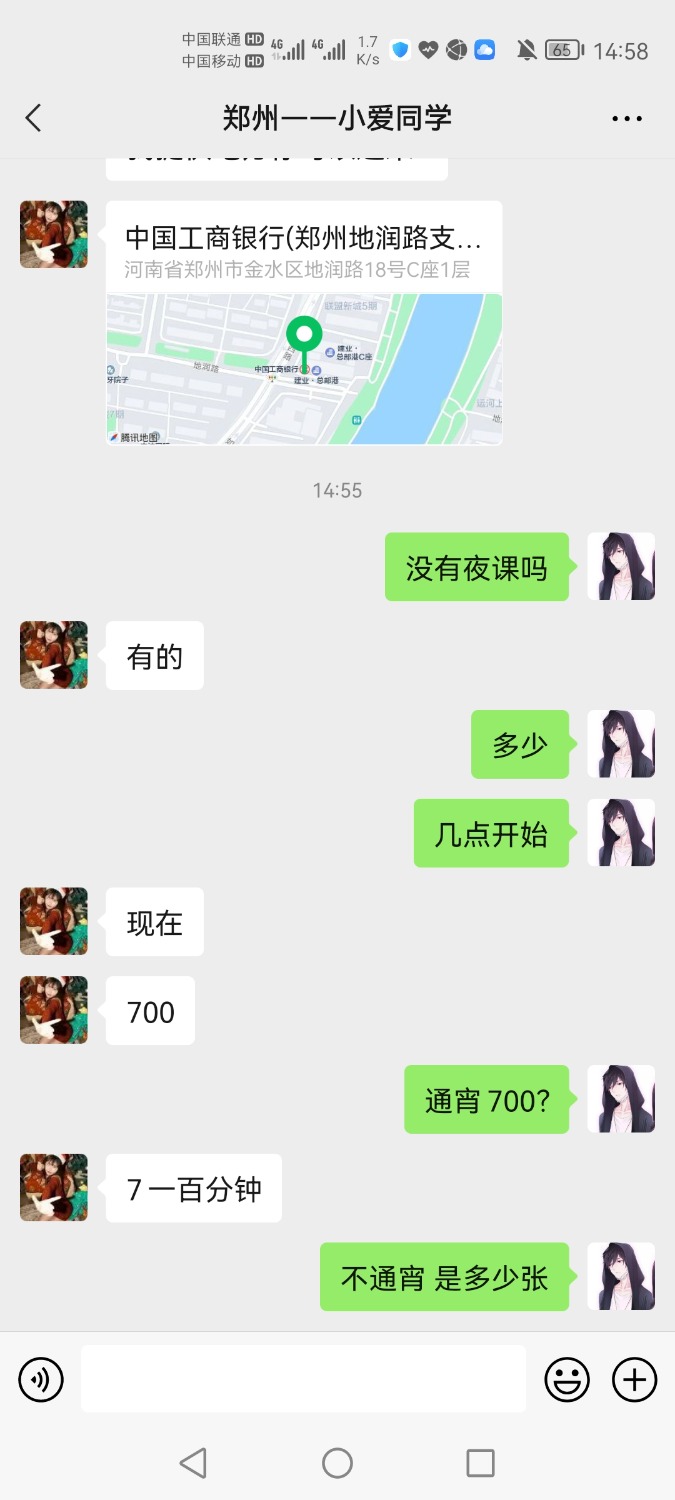Tap the system home button

point(337,1463)
